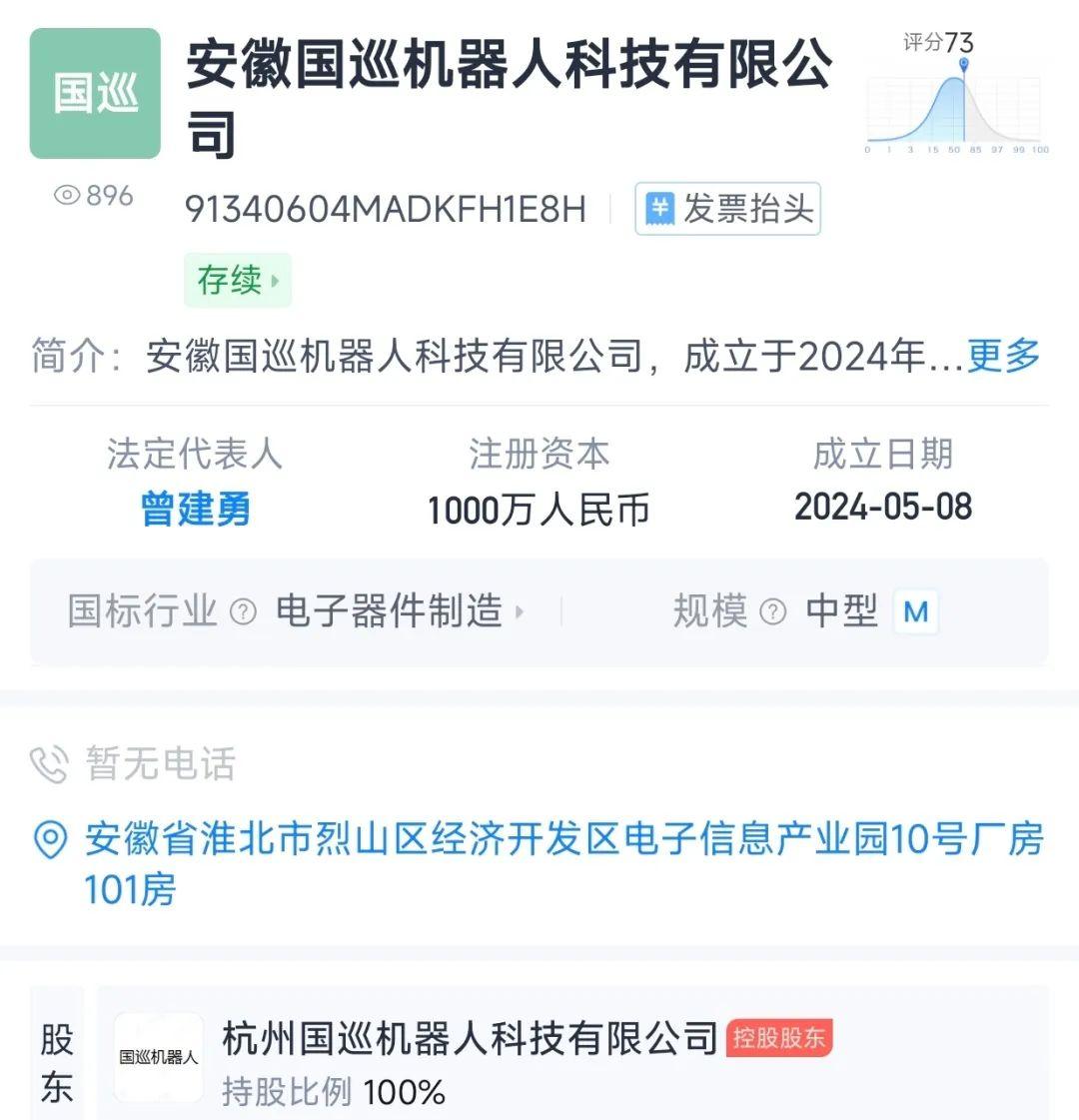The image size is (1079, 1120).
Task: Open legal representative 曾建勇's profile
Action: pyautogui.click(x=195, y=509)
